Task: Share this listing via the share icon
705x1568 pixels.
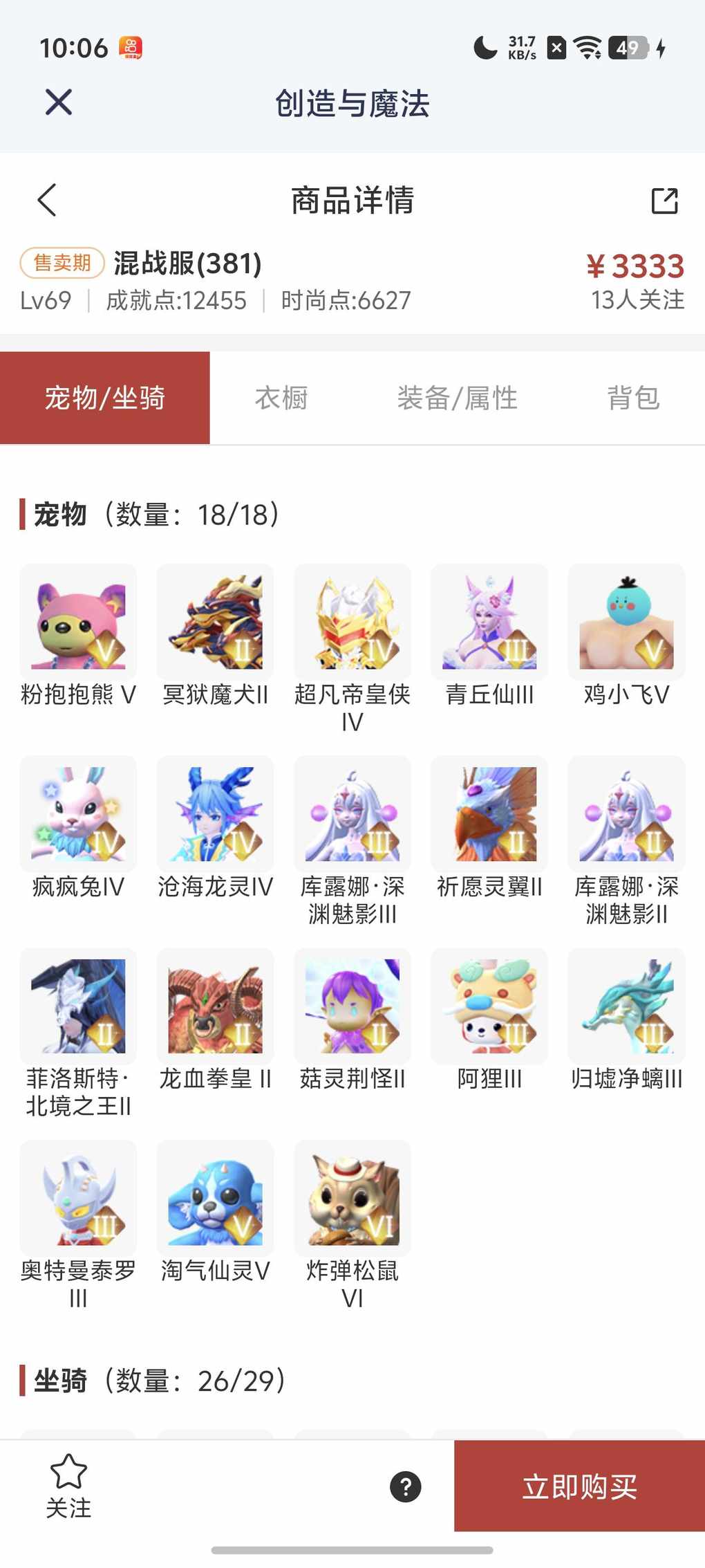Action: (x=664, y=201)
